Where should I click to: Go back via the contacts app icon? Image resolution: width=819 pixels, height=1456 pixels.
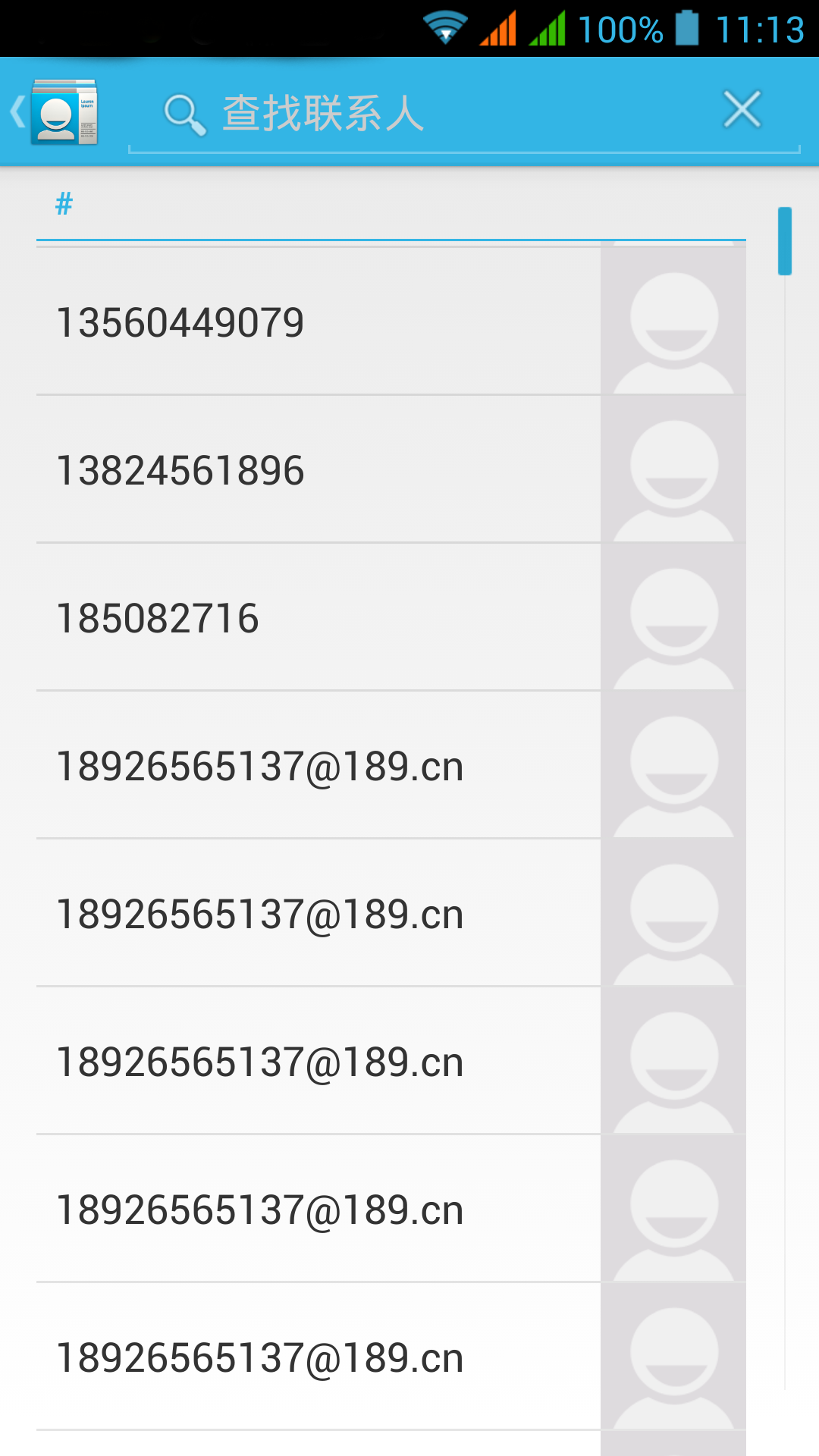click(x=55, y=112)
